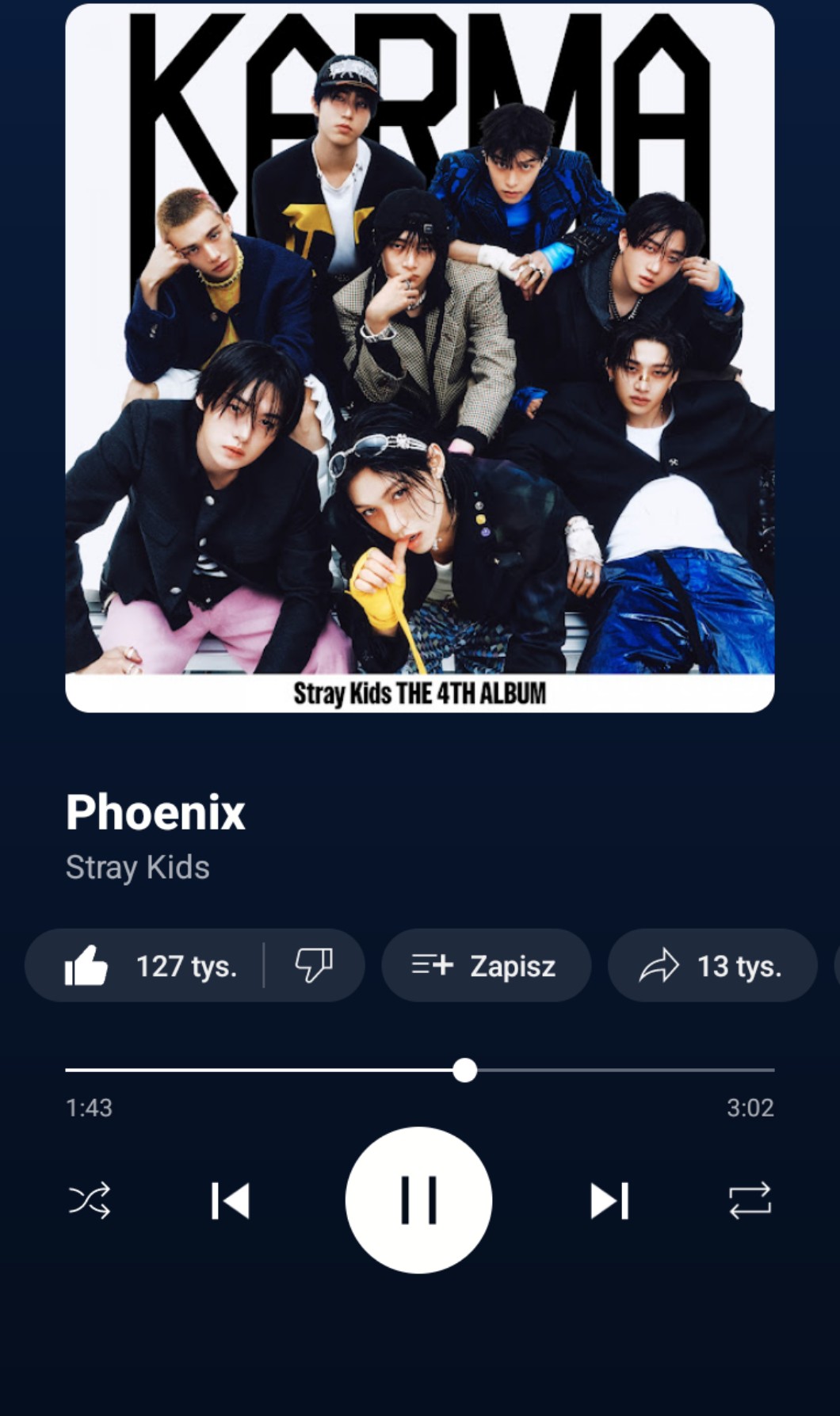Dislike the song with thumbs down

[x=314, y=965]
